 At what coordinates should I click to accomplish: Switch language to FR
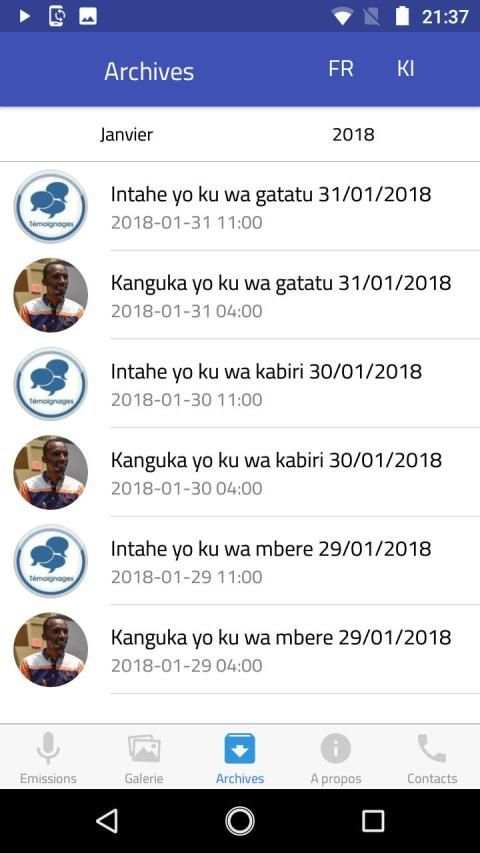(x=341, y=69)
